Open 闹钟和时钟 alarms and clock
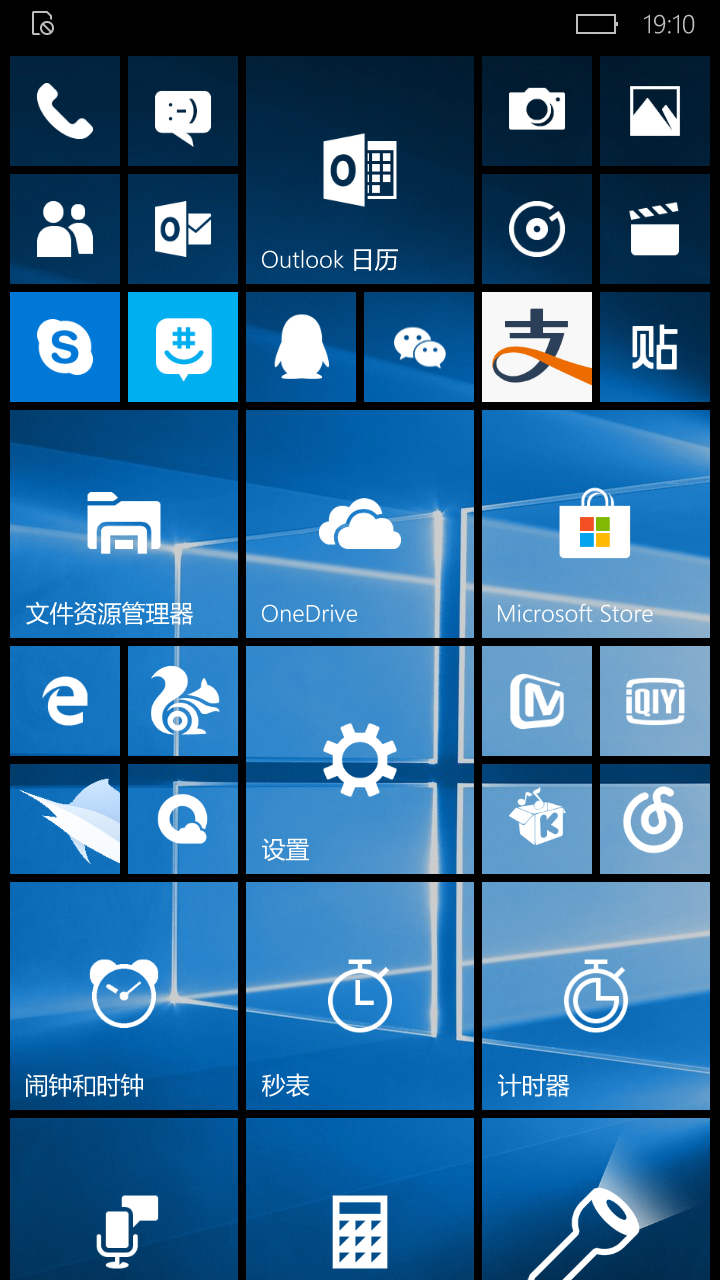The width and height of the screenshot is (720, 1280). 124,996
